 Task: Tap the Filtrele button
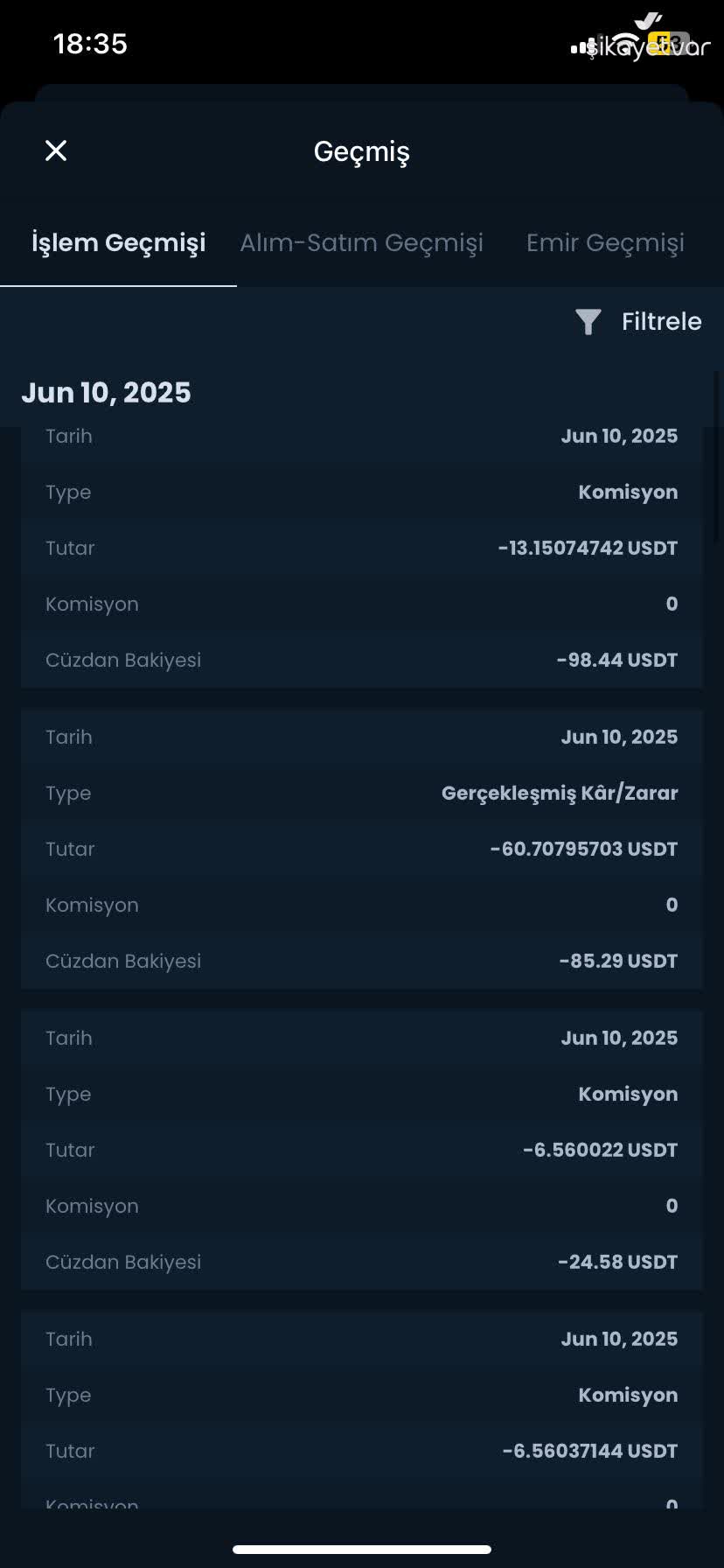661,321
